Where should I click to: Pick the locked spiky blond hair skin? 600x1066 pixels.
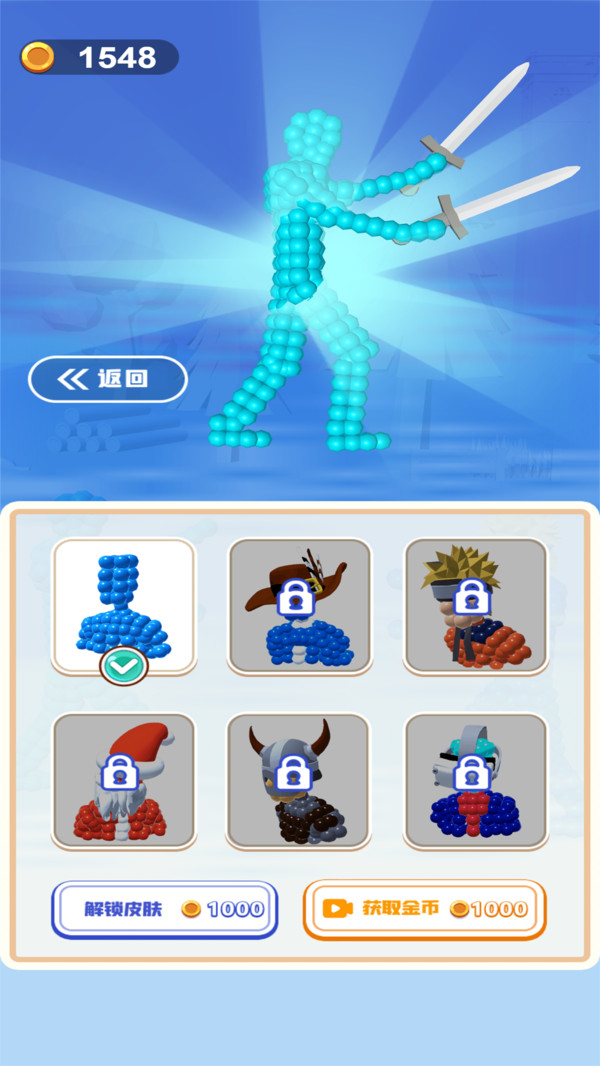(x=476, y=606)
